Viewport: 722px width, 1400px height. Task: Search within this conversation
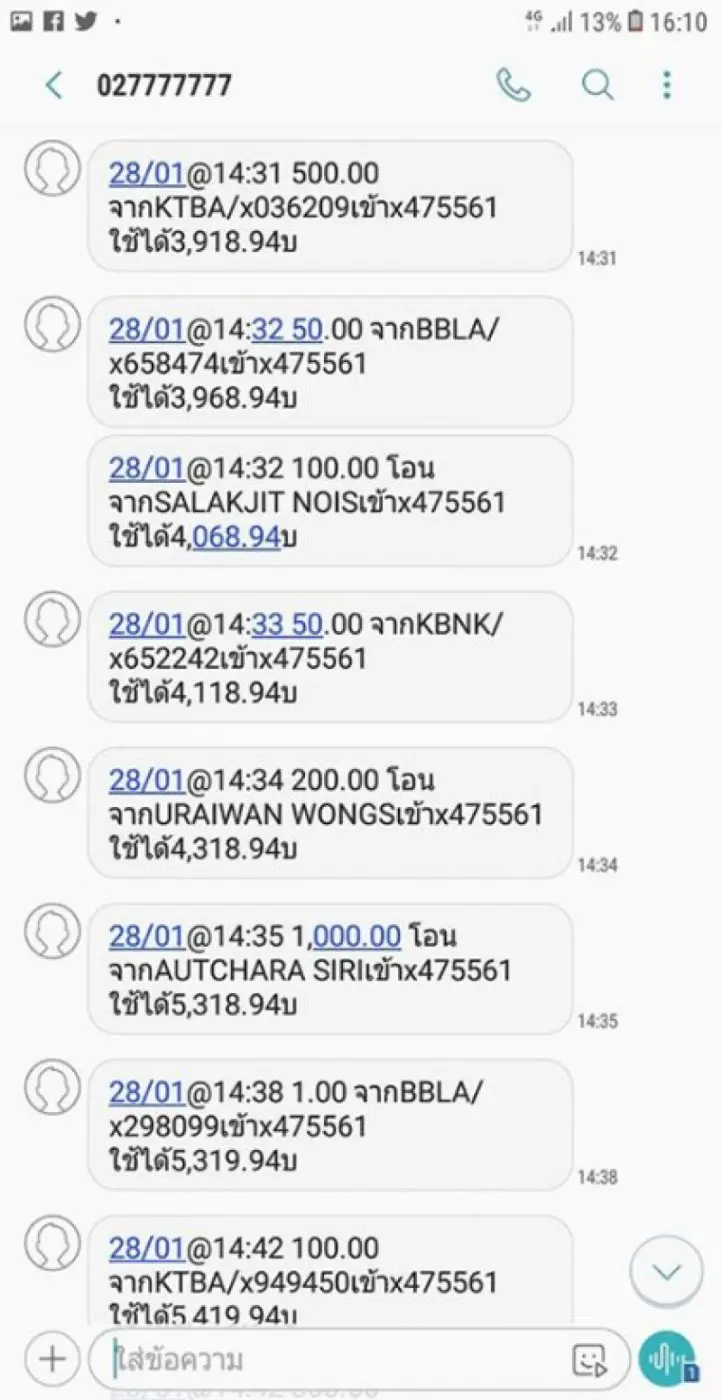pyautogui.click(x=597, y=86)
